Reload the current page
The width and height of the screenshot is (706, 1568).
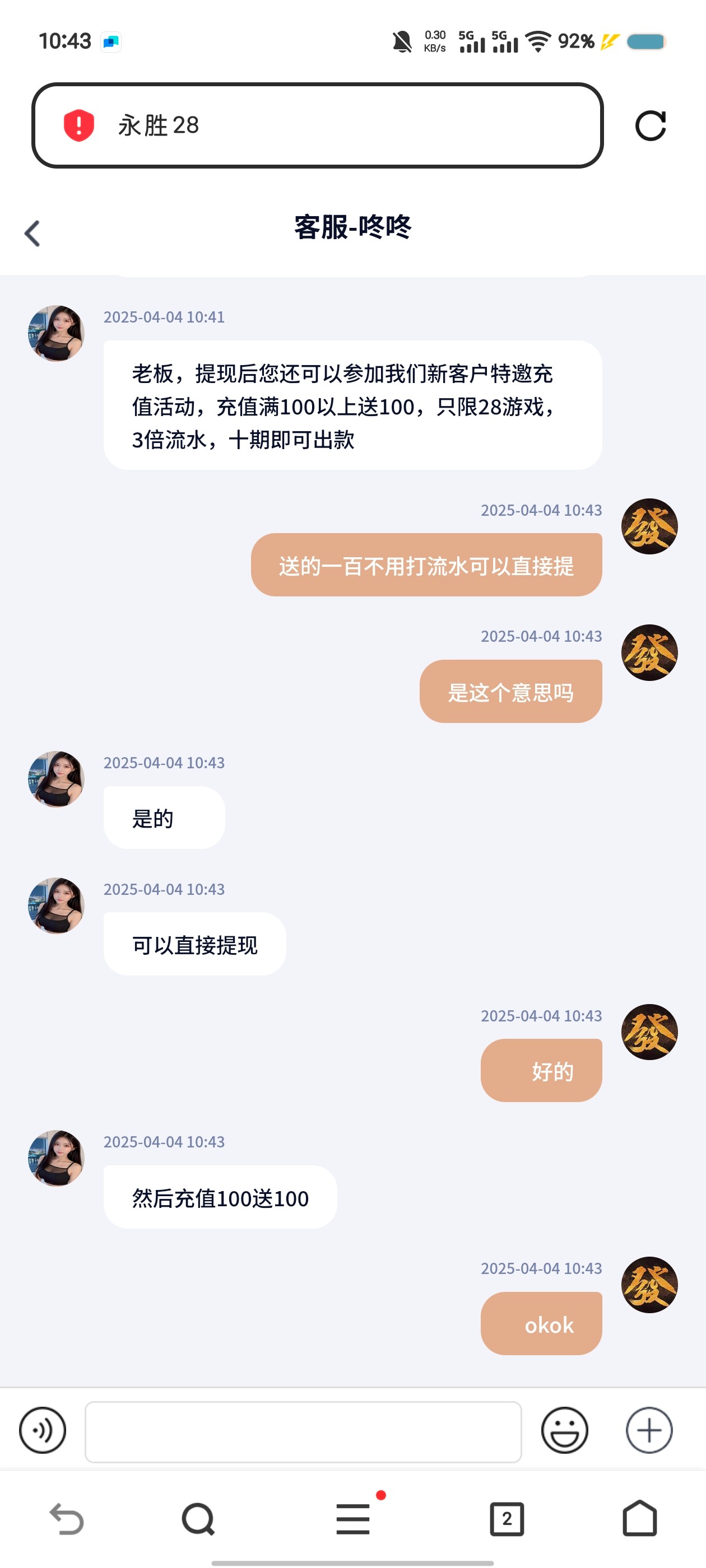pos(650,126)
